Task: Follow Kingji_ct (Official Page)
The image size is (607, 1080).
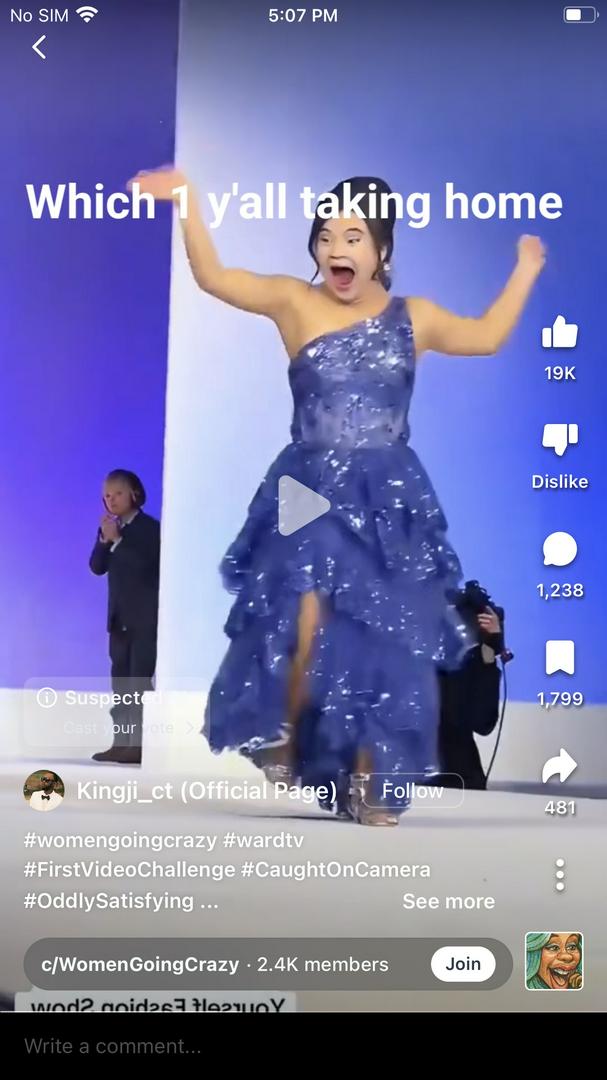Action: (x=412, y=791)
